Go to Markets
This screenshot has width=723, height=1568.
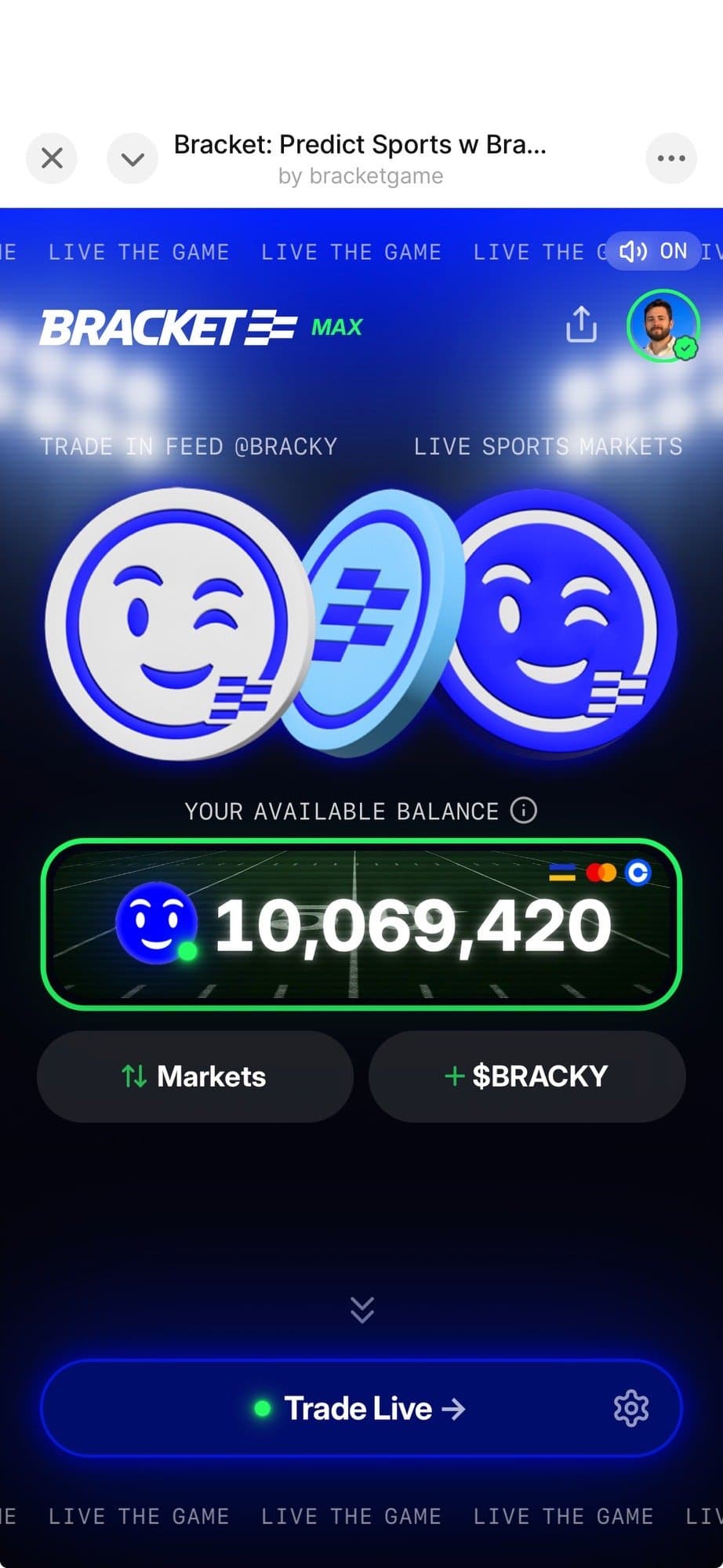pyautogui.click(x=194, y=1076)
